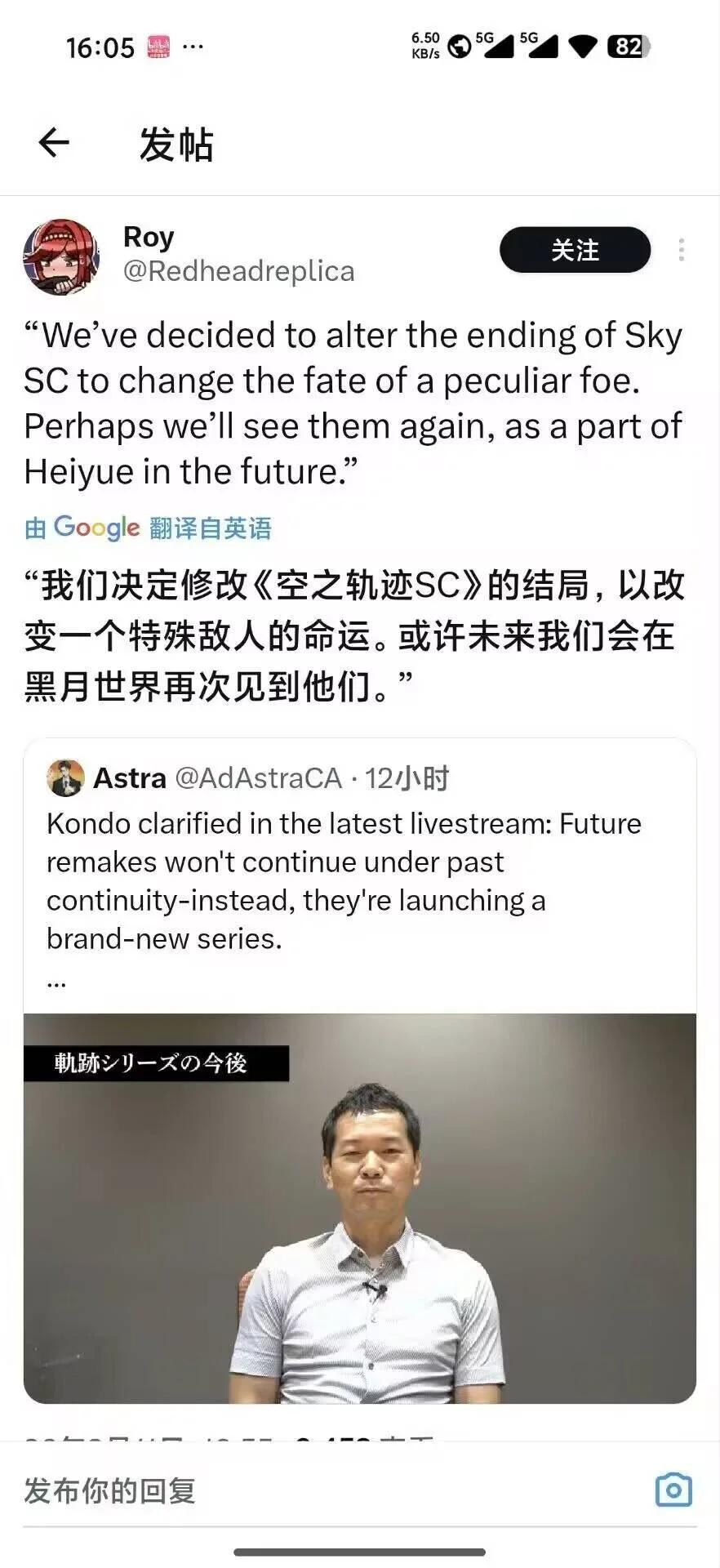Screen dimensions: 720x1568
Task: Attach a photo with the camera icon
Action: tap(673, 1490)
